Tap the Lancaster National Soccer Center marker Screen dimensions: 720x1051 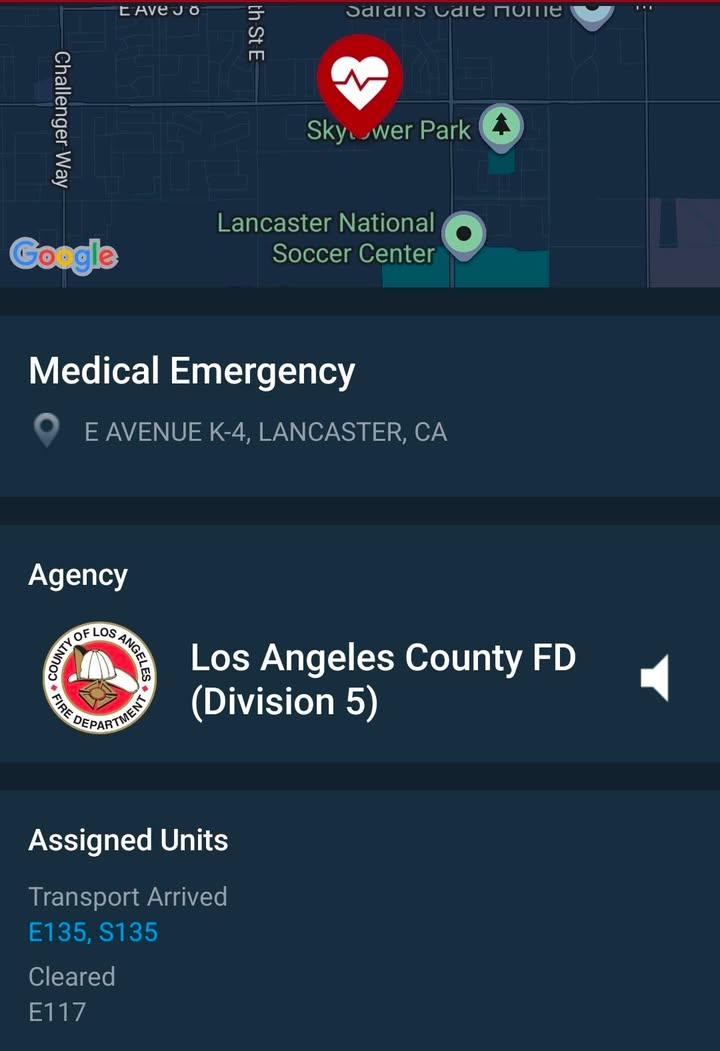pyautogui.click(x=463, y=235)
